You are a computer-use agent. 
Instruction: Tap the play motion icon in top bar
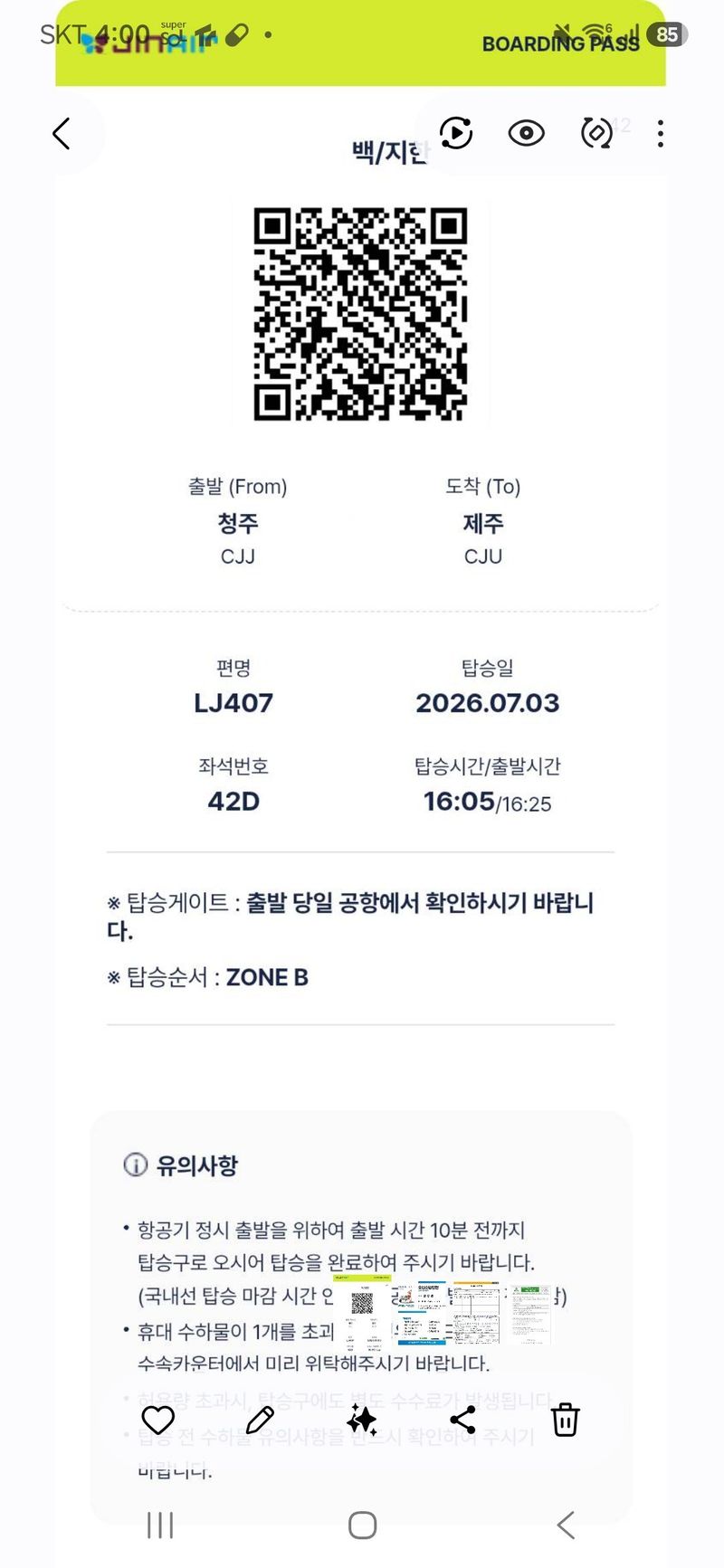pos(456,134)
